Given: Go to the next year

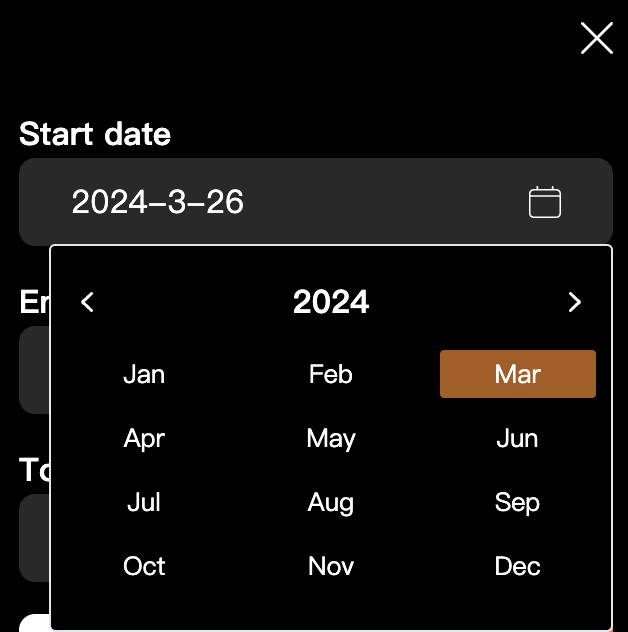Looking at the screenshot, I should click(574, 302).
